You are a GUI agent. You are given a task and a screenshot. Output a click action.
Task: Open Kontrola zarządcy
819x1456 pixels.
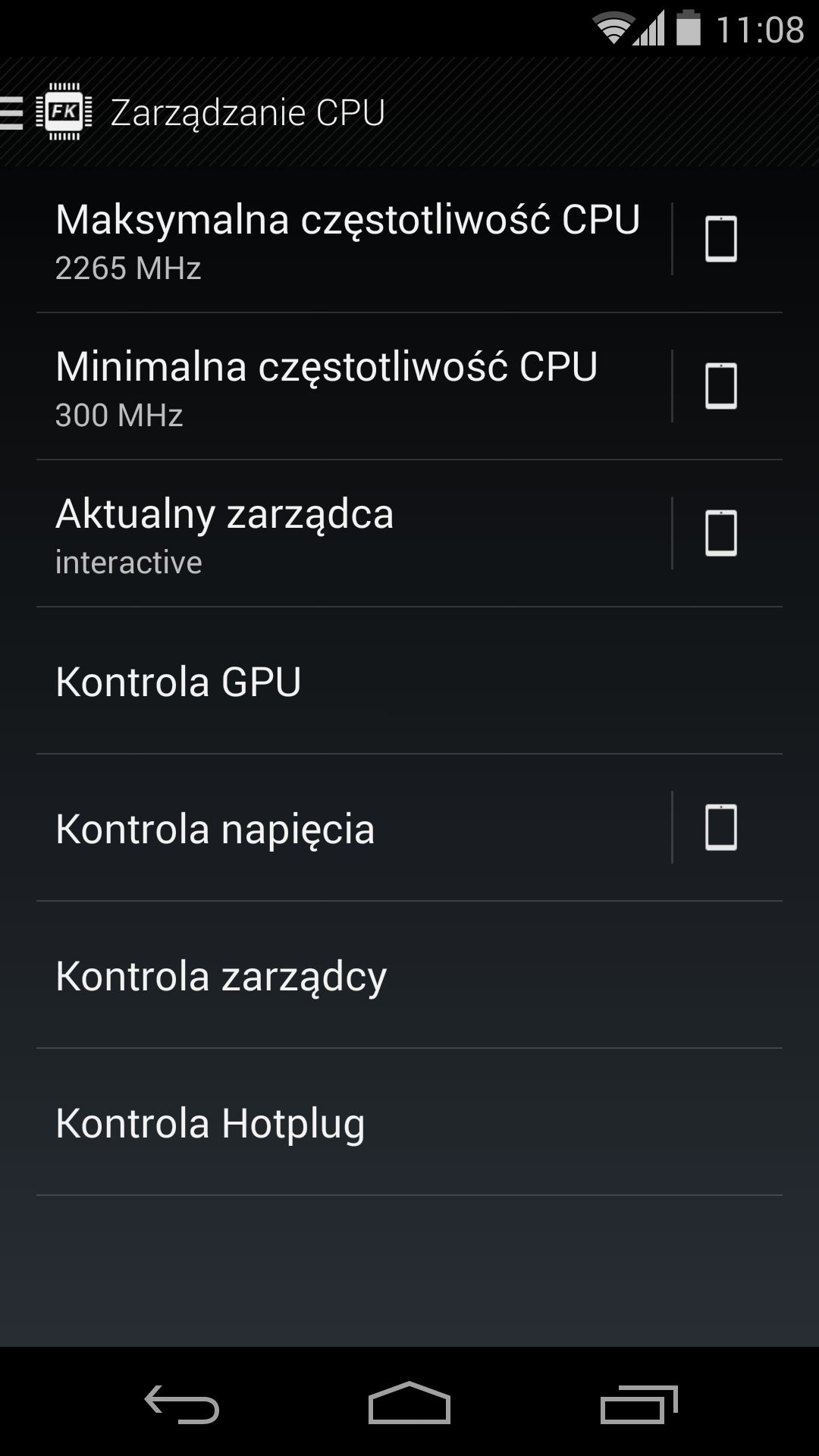coord(409,974)
